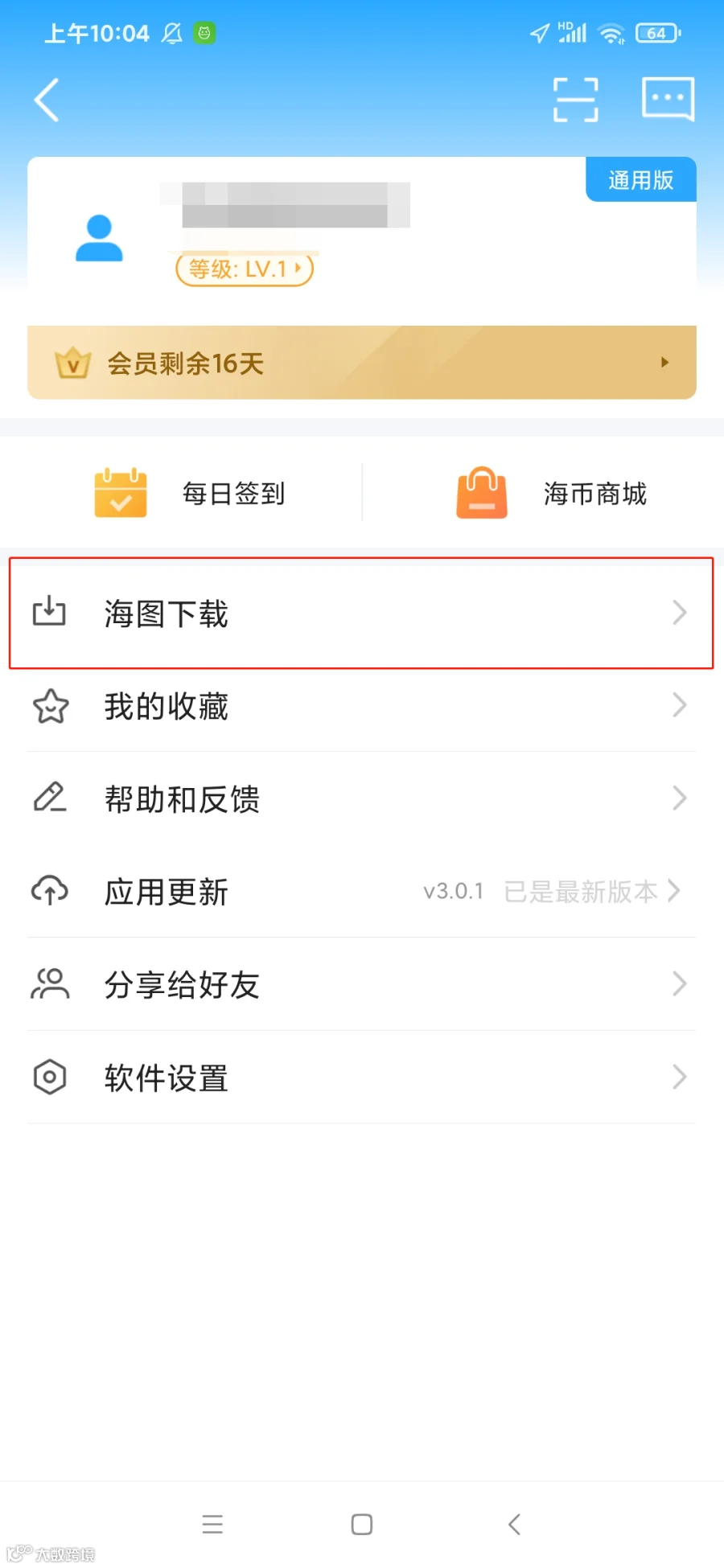724x1568 pixels.
Task: Go back using the top-left arrow
Action: (47, 100)
